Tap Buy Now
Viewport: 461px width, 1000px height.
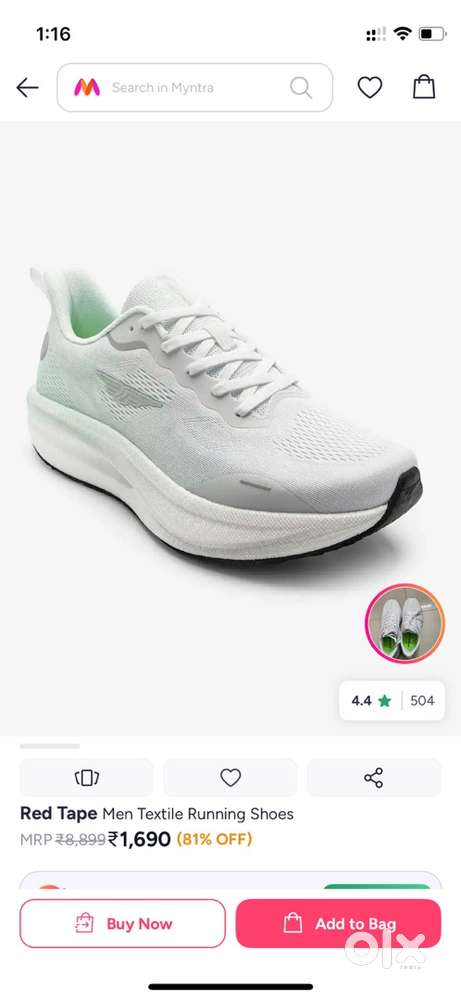pyautogui.click(x=122, y=923)
